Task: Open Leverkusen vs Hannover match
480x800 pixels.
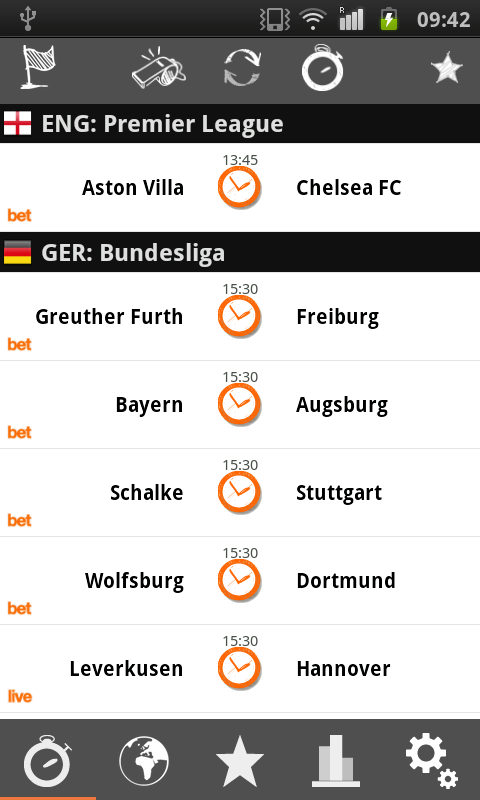Action: click(240, 668)
